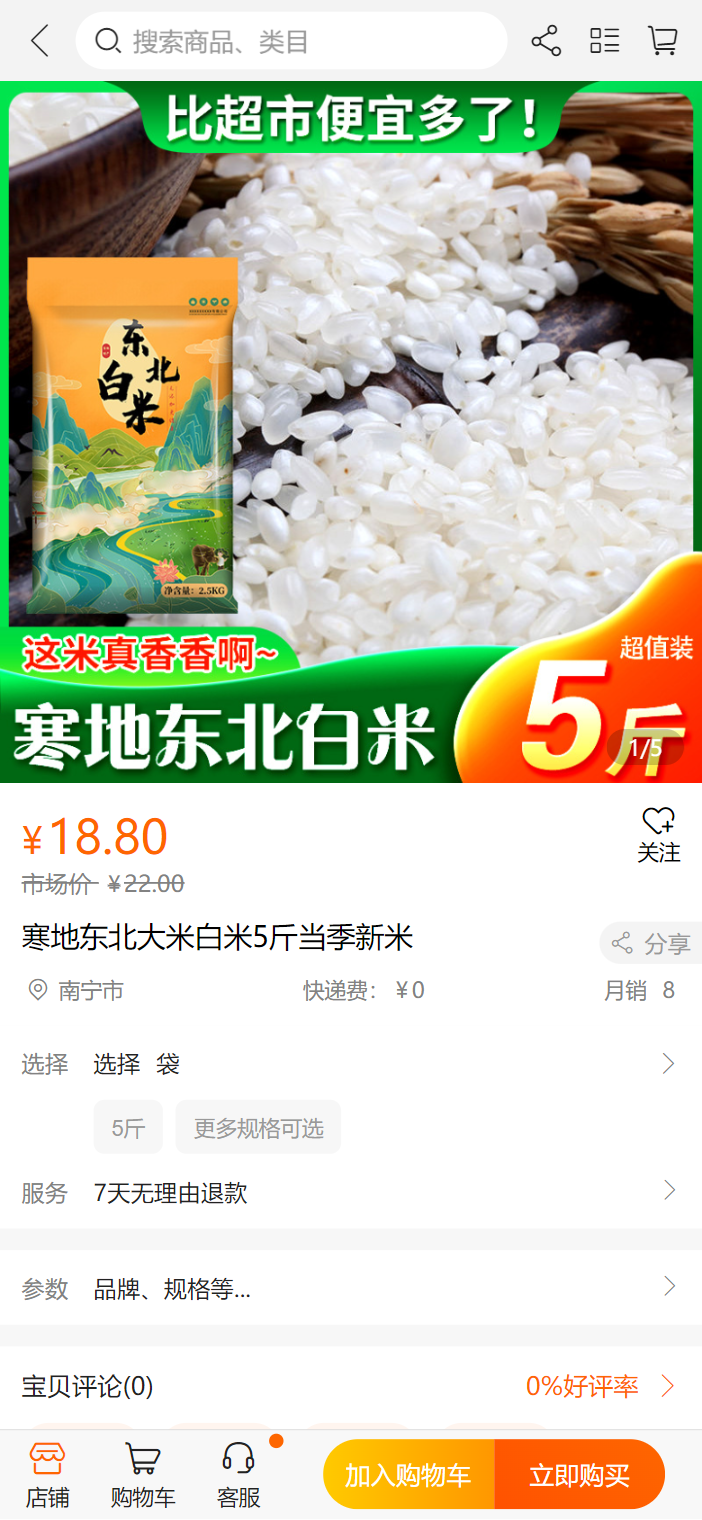702x1520 pixels.
Task: Open the cart icon in the top bar
Action: point(662,41)
